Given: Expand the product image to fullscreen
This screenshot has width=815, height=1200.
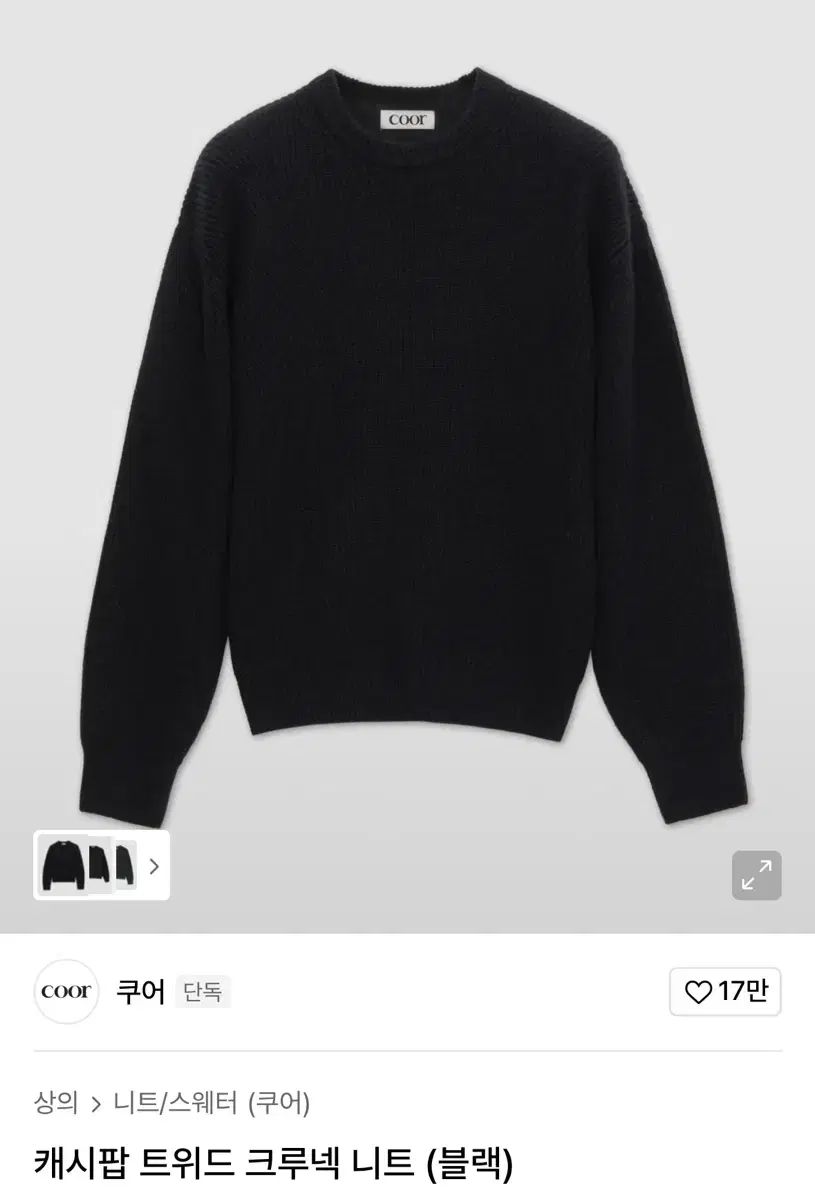Looking at the screenshot, I should (756, 875).
